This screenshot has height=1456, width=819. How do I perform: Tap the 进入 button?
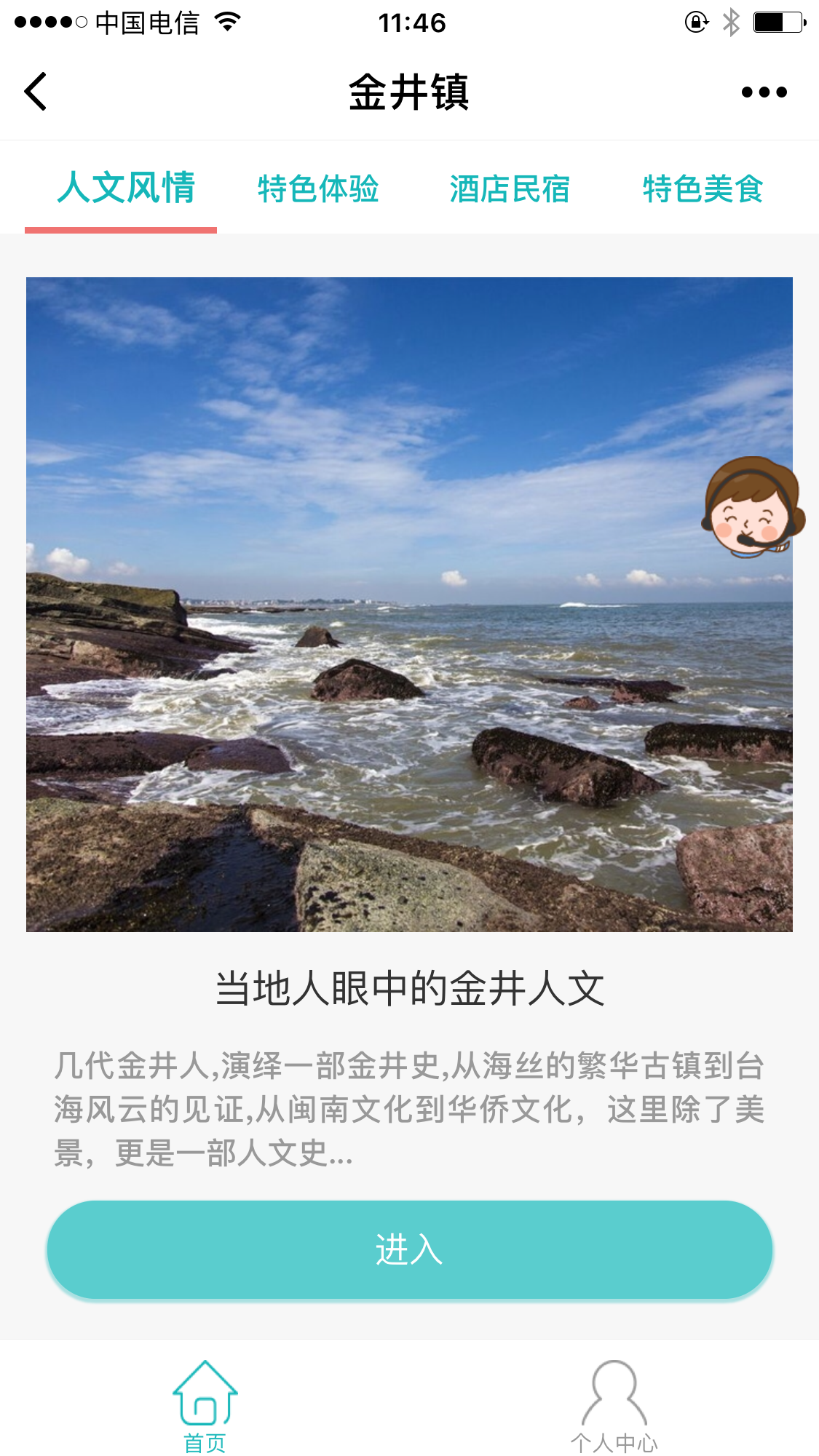[x=409, y=1249]
